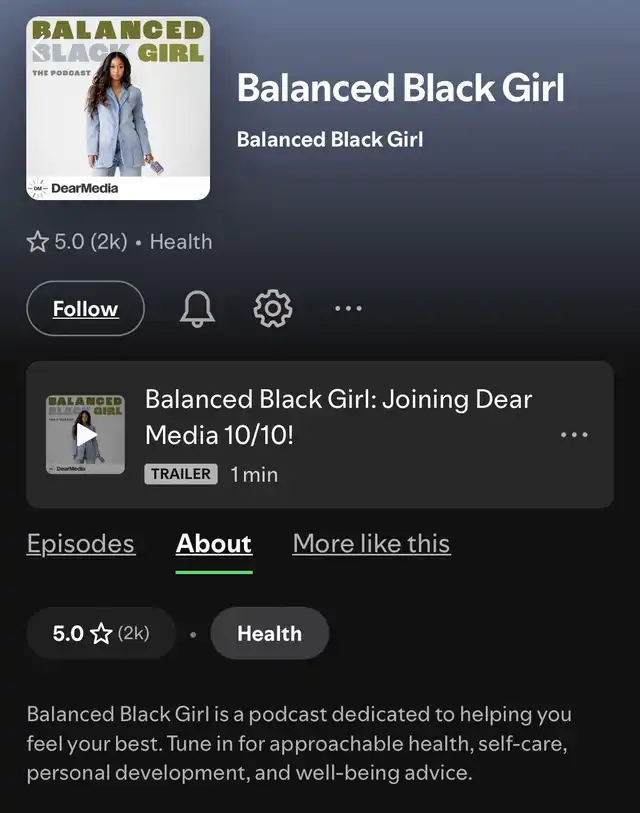Switch to More like this tab
640x813 pixels.
pos(371,543)
